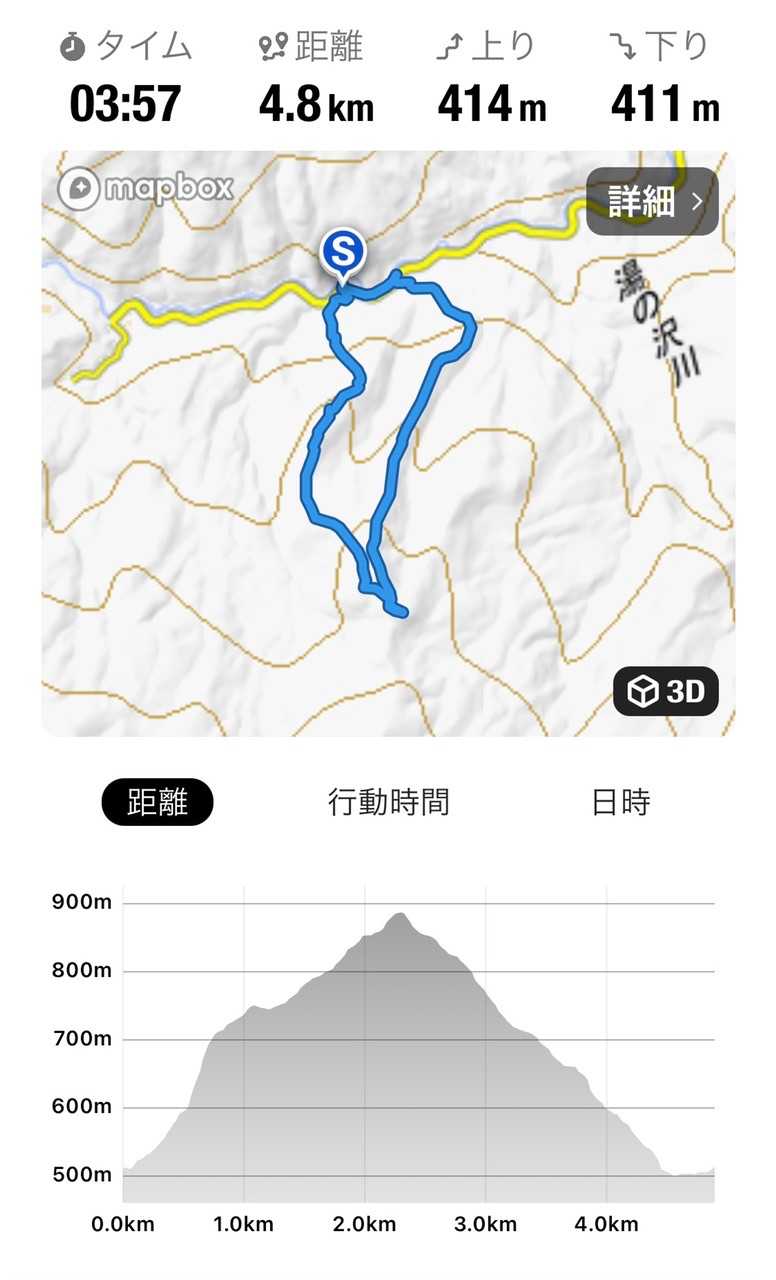
Task: Switch chart to 行動時間 tab
Action: click(x=389, y=802)
